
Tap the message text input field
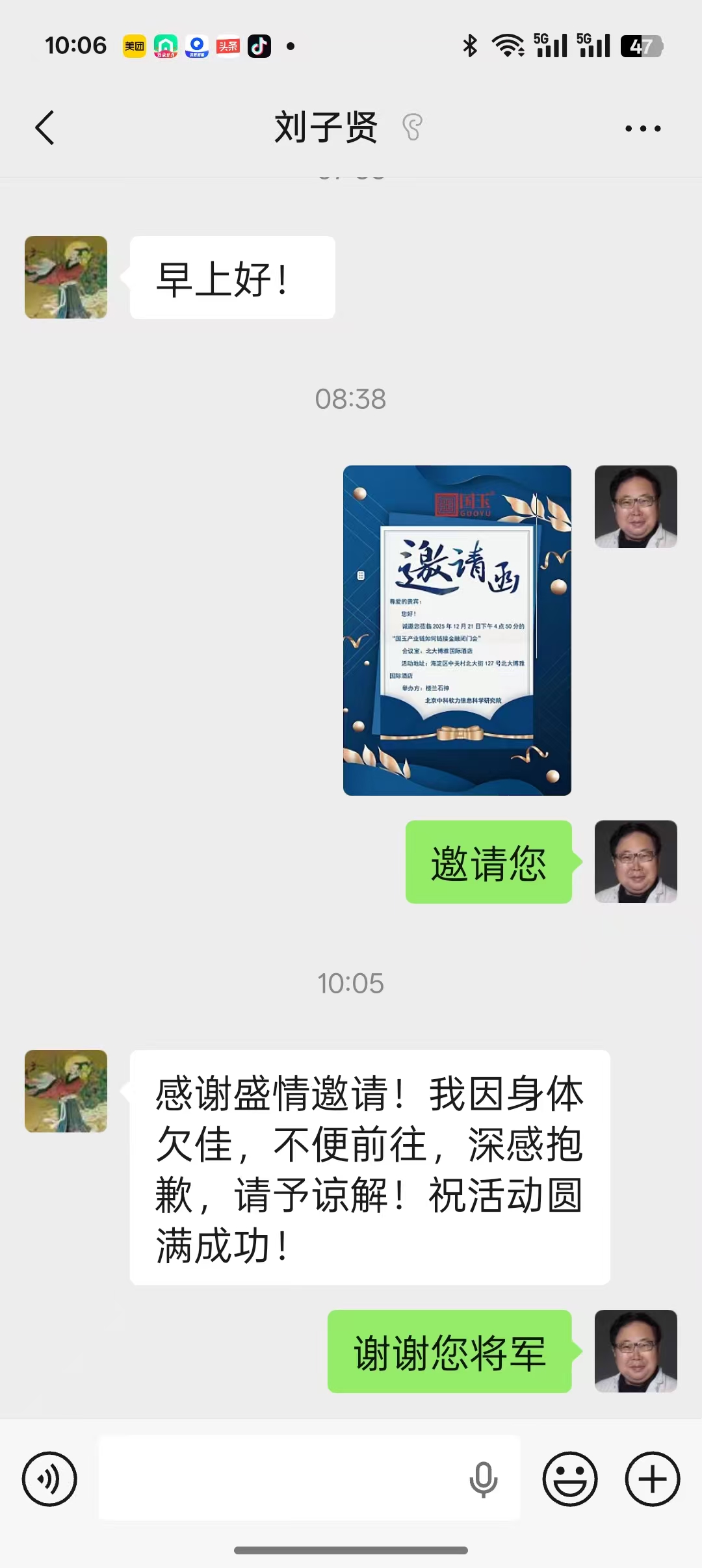[279, 1478]
